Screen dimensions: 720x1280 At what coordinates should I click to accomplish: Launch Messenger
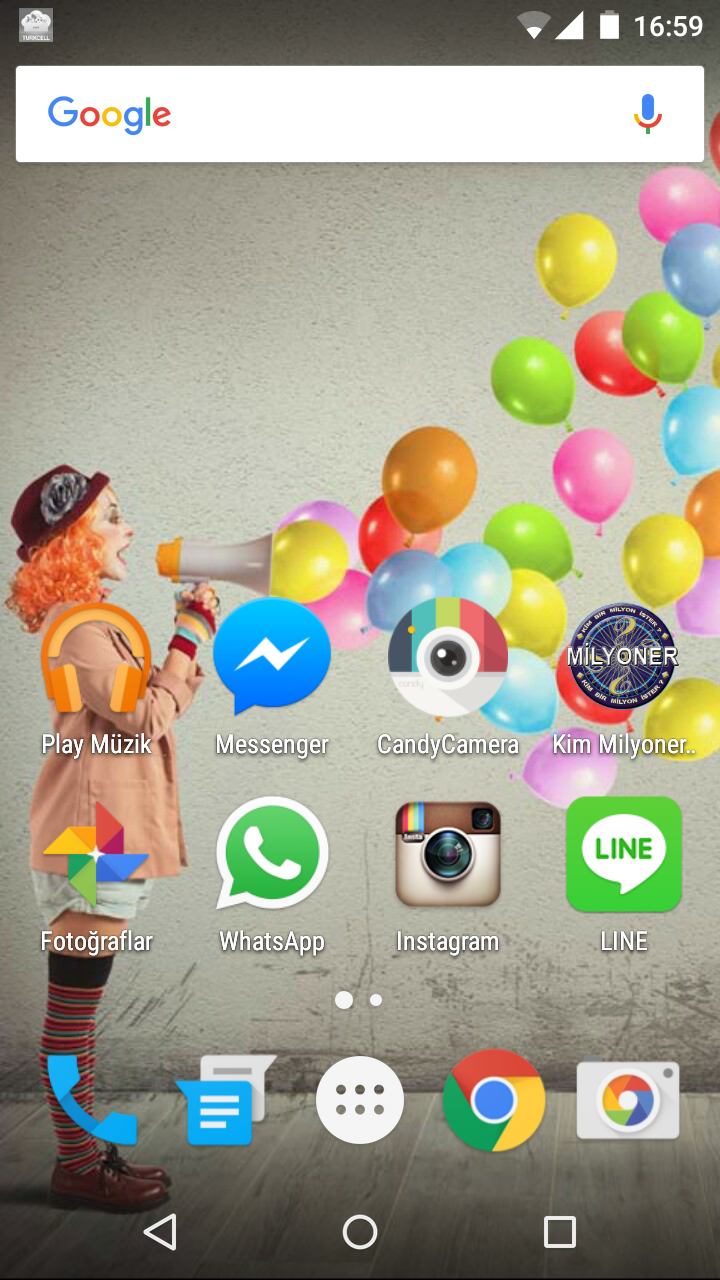pos(272,658)
